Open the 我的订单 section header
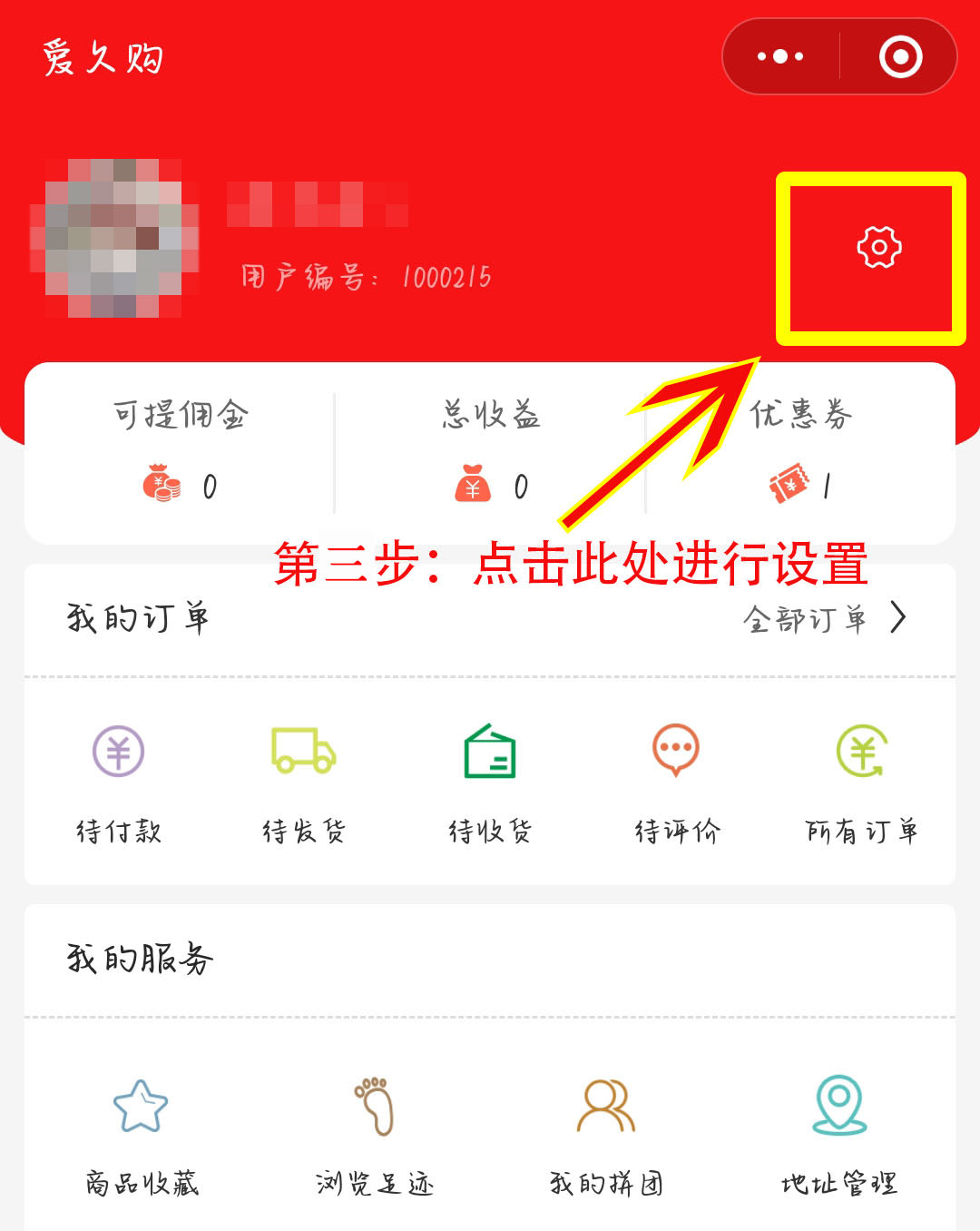 click(138, 617)
